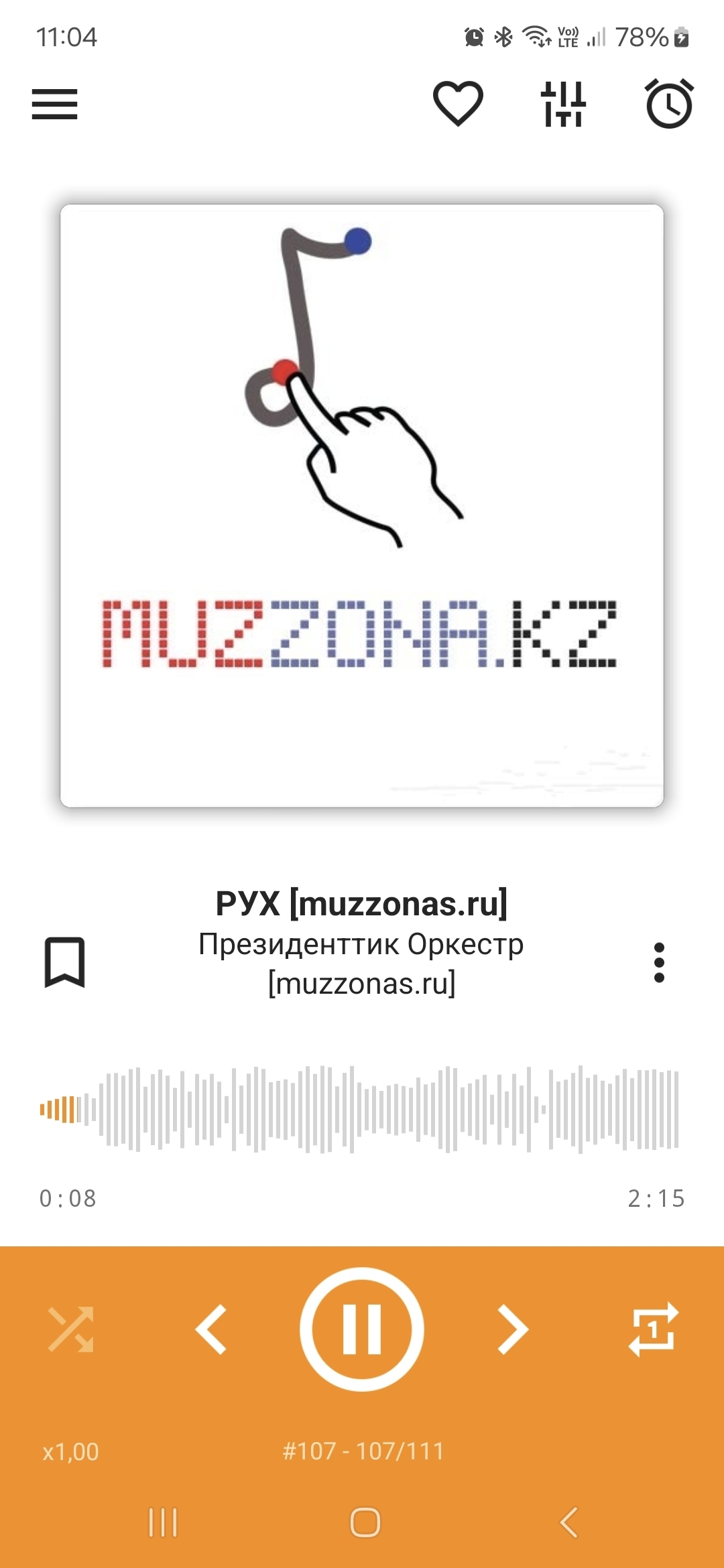Open the hamburger drawer menu
This screenshot has width=724, height=1568.
pyautogui.click(x=55, y=105)
